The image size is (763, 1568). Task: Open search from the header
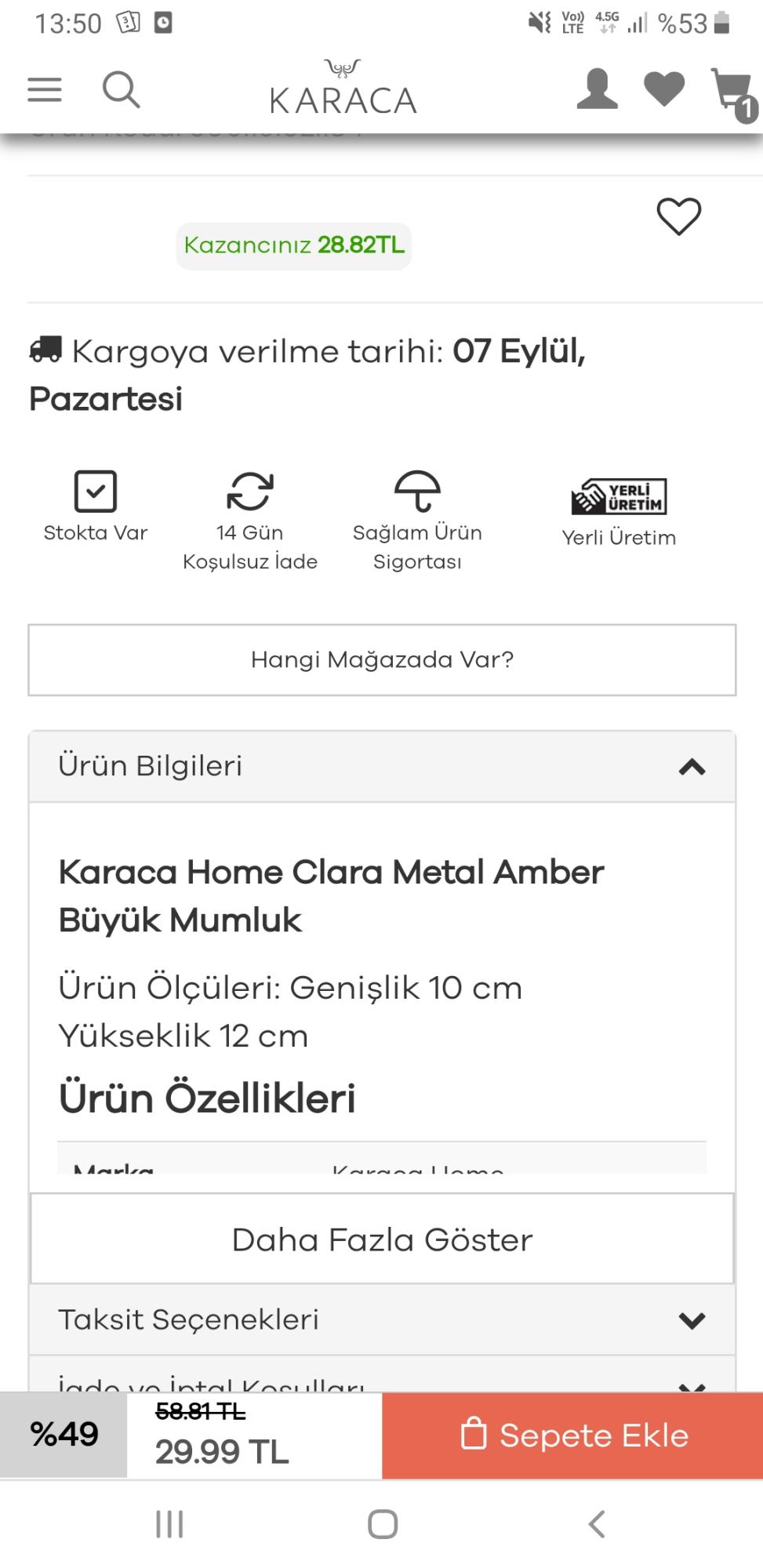click(x=122, y=89)
